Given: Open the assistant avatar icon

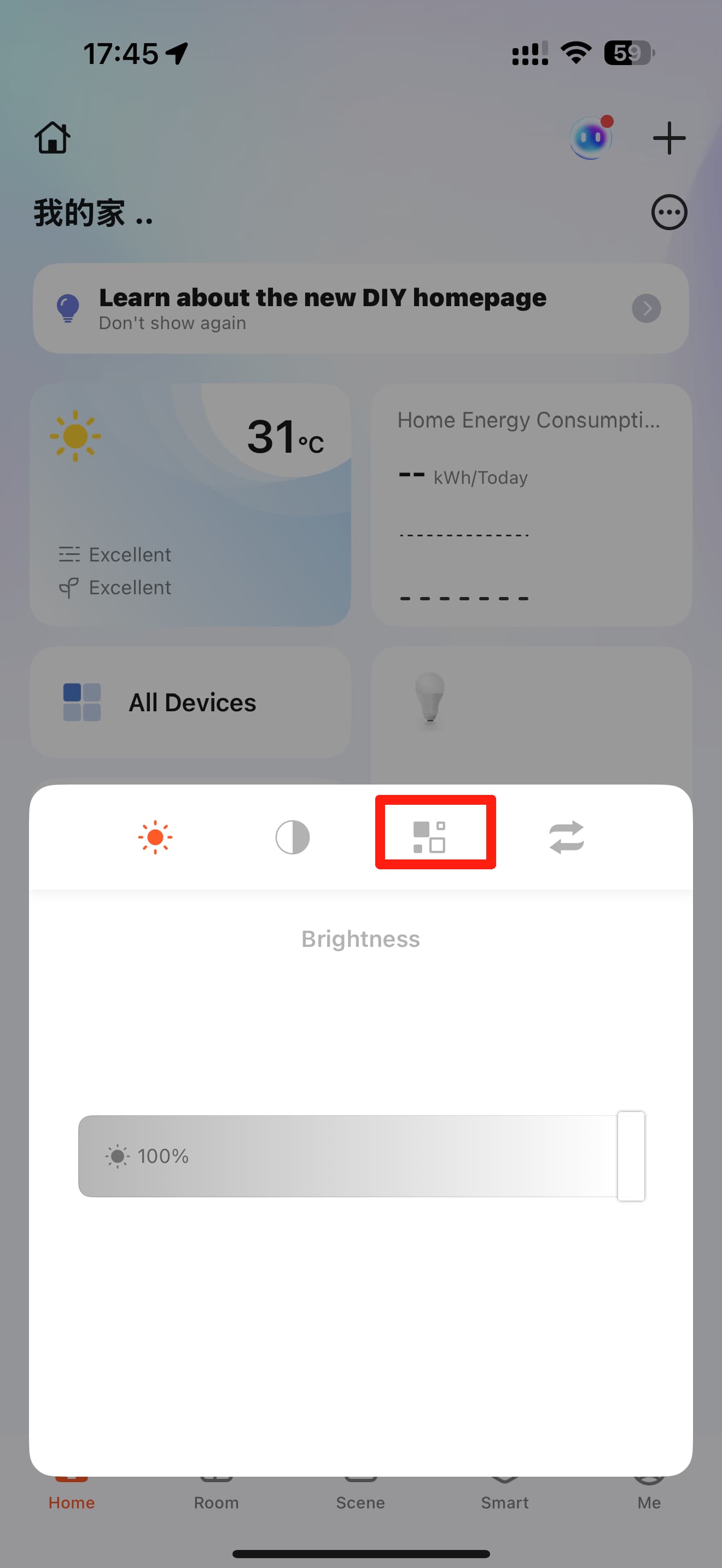Looking at the screenshot, I should [x=590, y=138].
